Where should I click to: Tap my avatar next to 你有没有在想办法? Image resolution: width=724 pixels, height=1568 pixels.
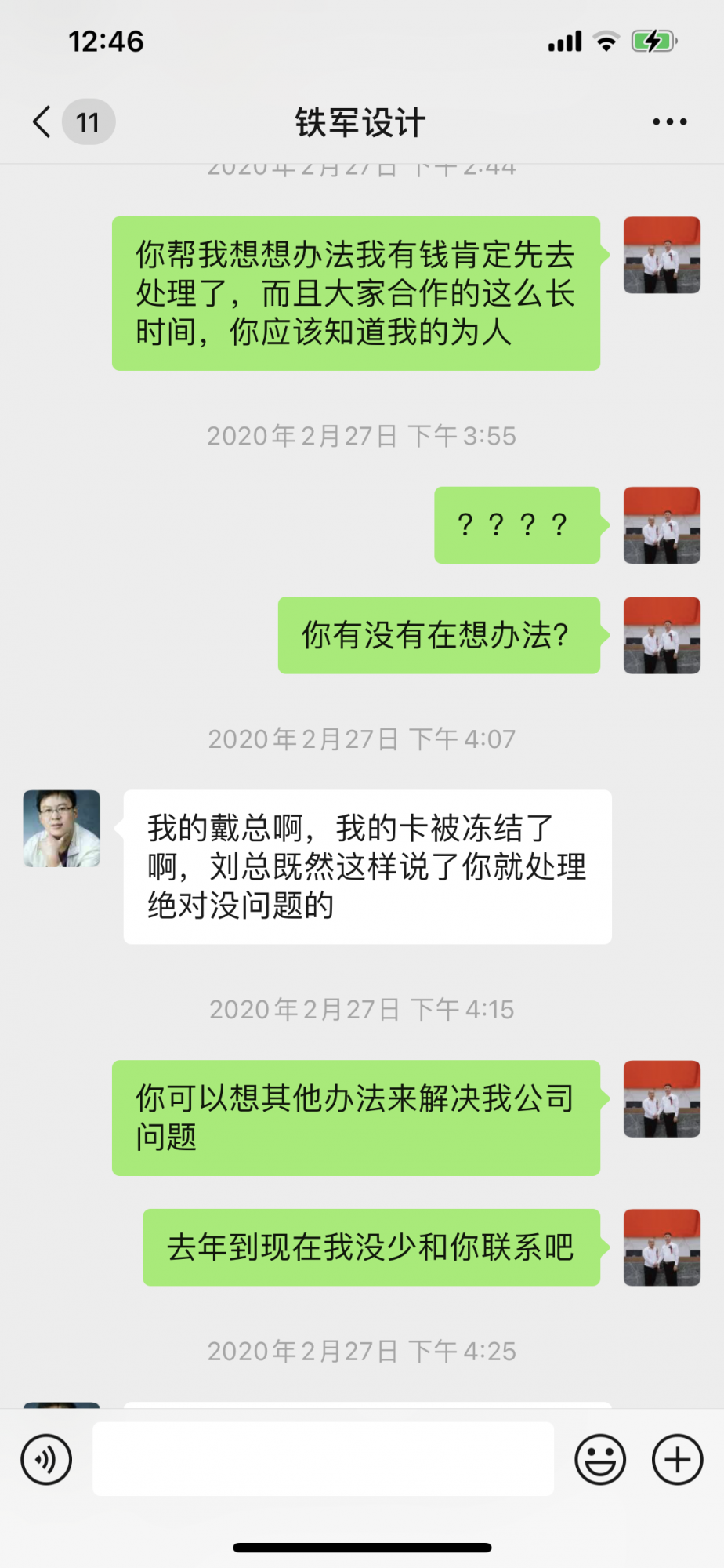click(661, 635)
